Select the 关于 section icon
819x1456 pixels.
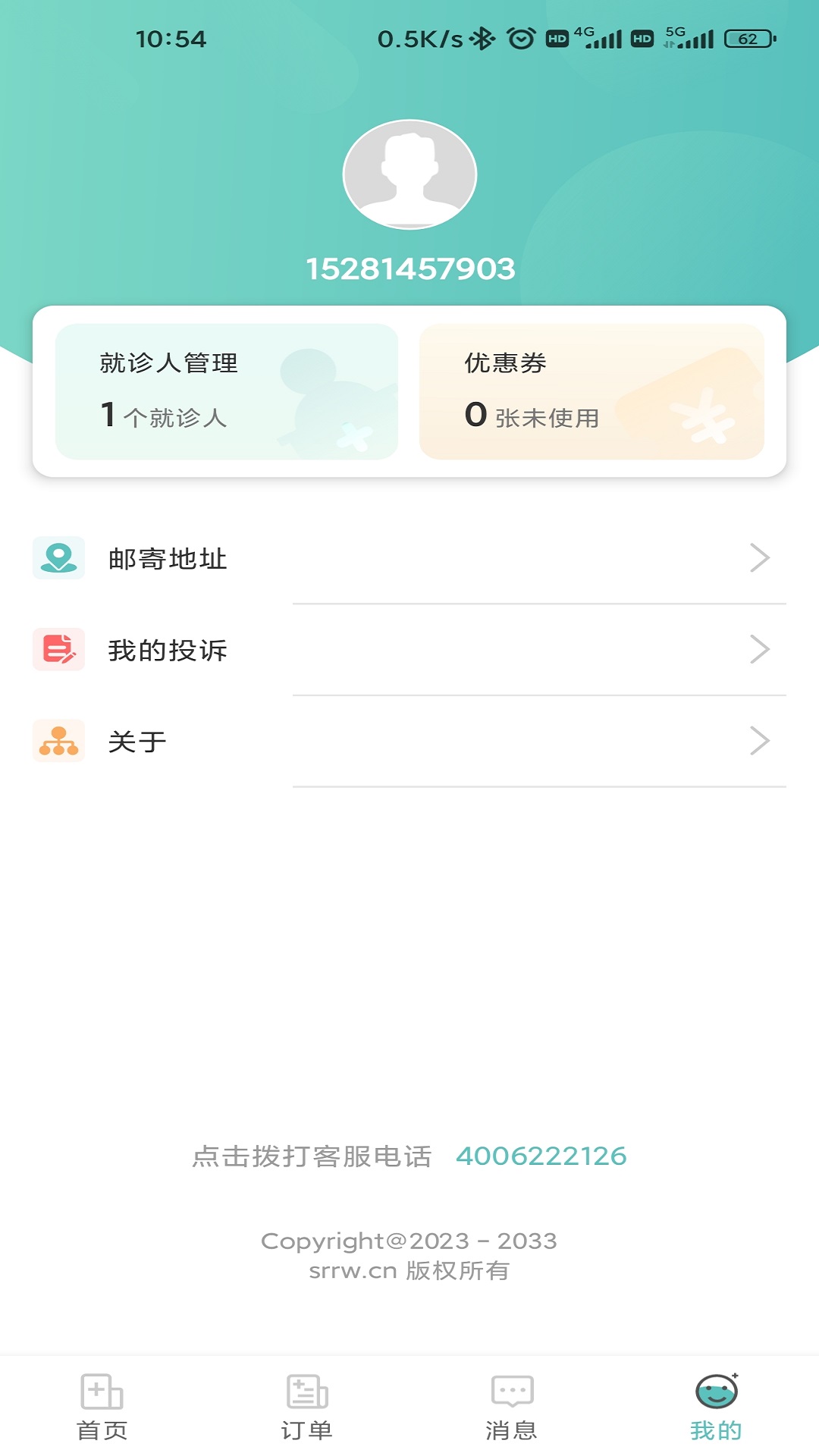point(58,741)
